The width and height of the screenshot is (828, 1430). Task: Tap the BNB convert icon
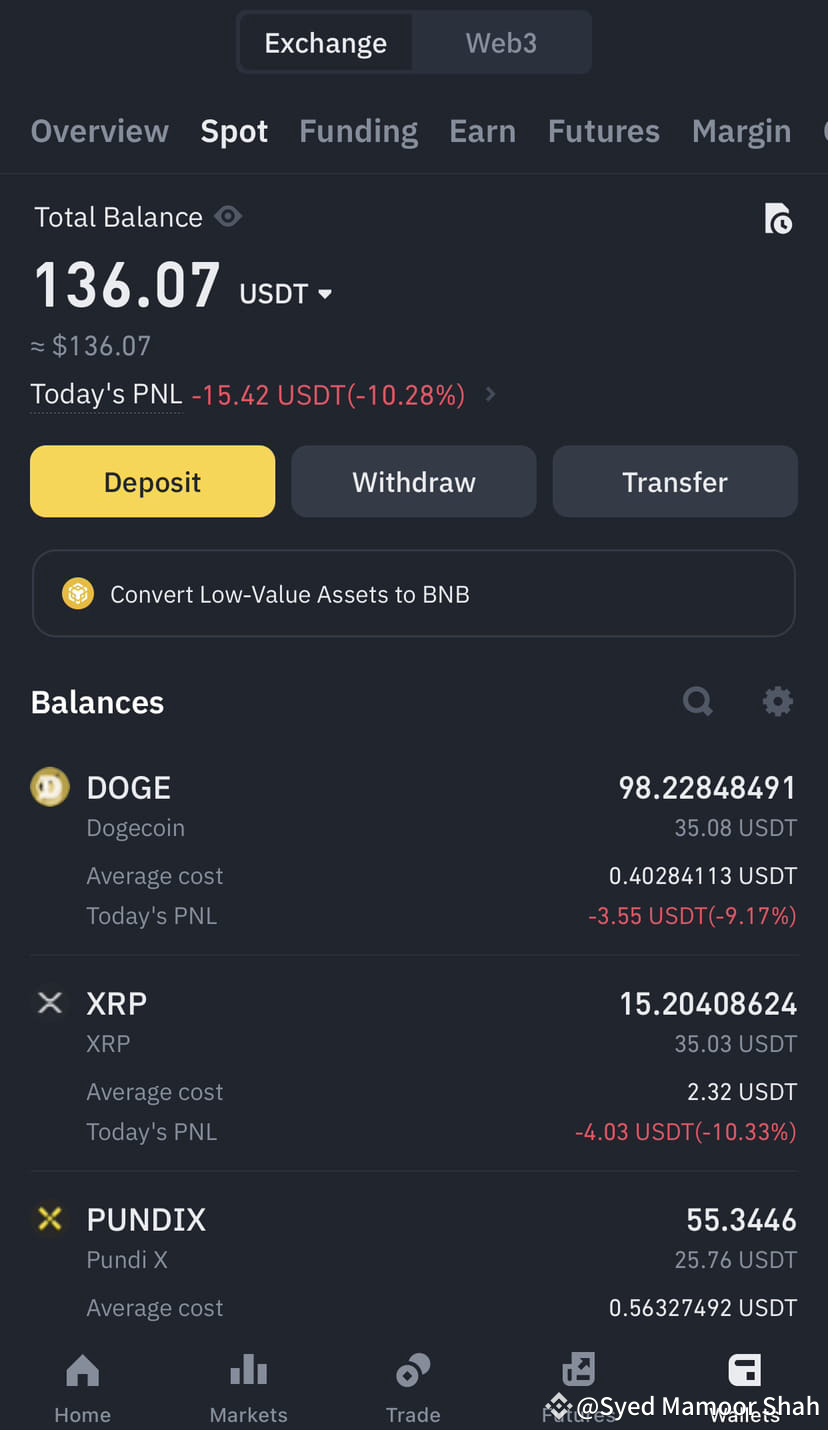tap(77, 593)
